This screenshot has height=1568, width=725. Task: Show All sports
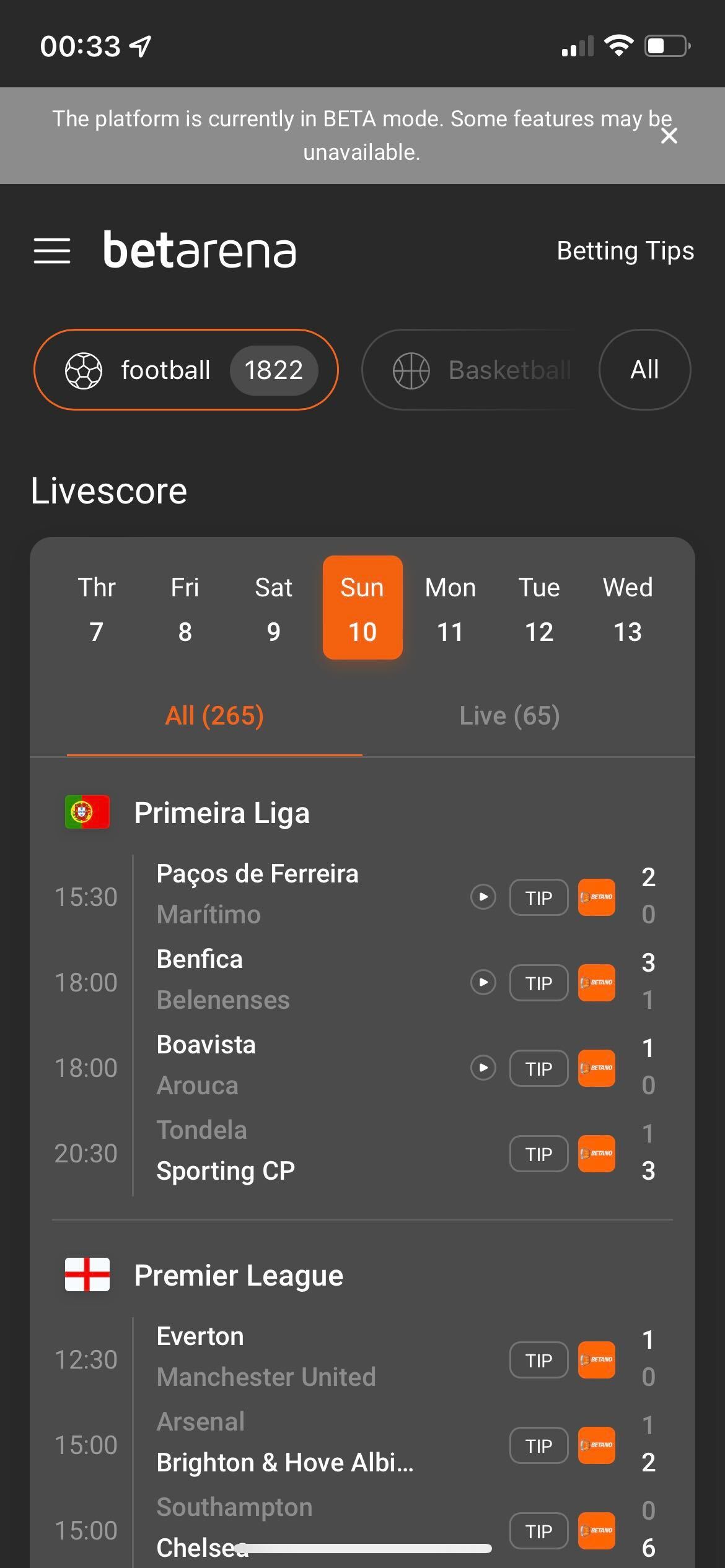644,370
